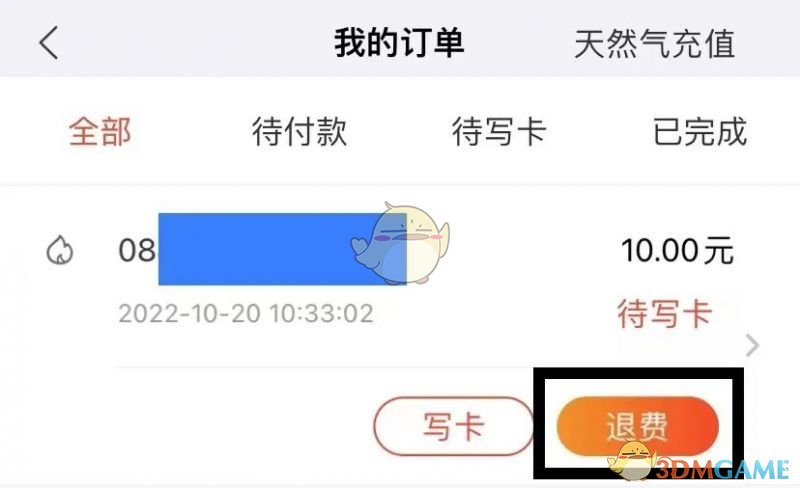The image size is (800, 488).
Task: Go back using the top-left arrow
Action: [48, 44]
